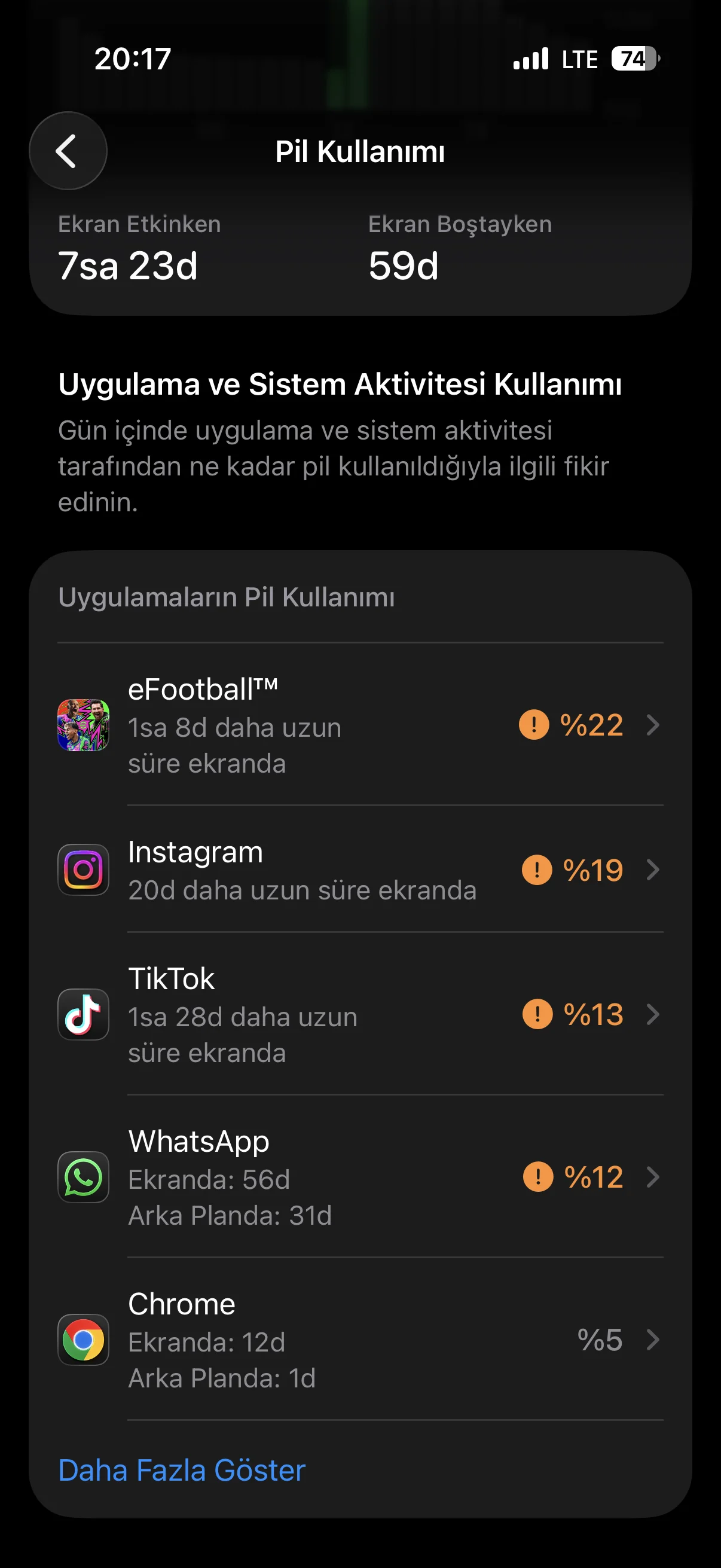This screenshot has width=721, height=1568.
Task: Open Instagram battery usage details
Action: [360, 870]
